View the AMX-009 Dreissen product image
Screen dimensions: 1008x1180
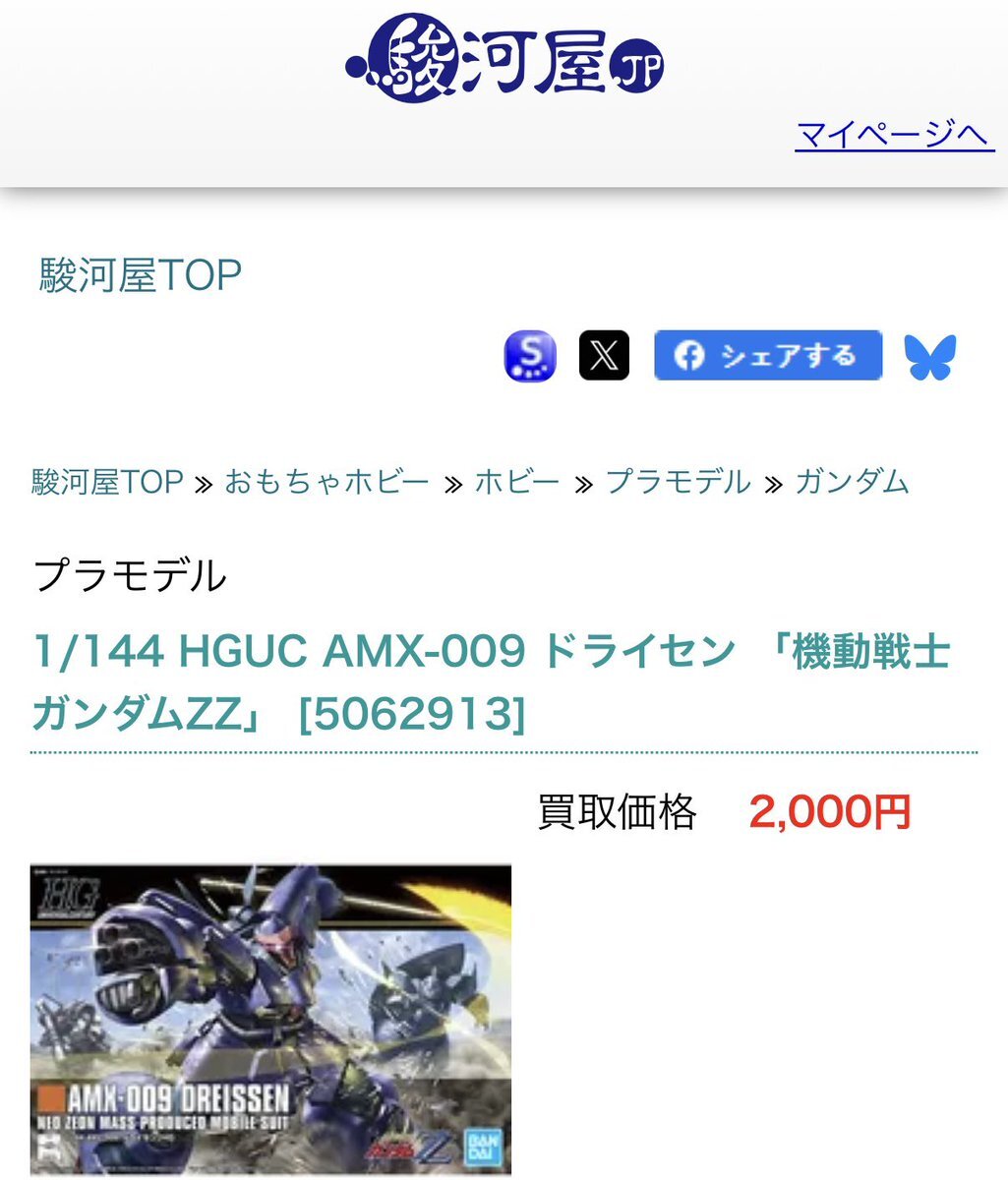point(271,1019)
